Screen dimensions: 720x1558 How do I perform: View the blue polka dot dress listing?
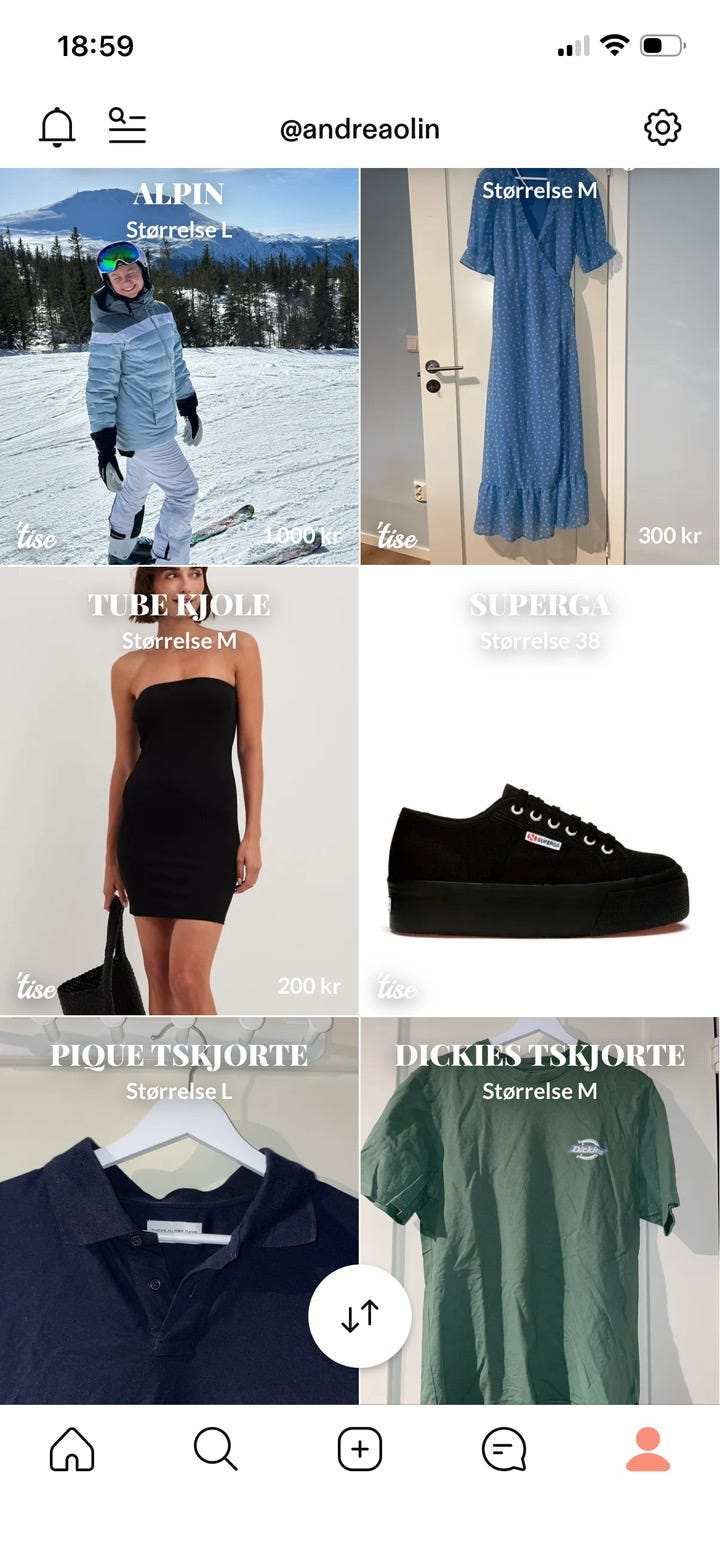pos(540,360)
